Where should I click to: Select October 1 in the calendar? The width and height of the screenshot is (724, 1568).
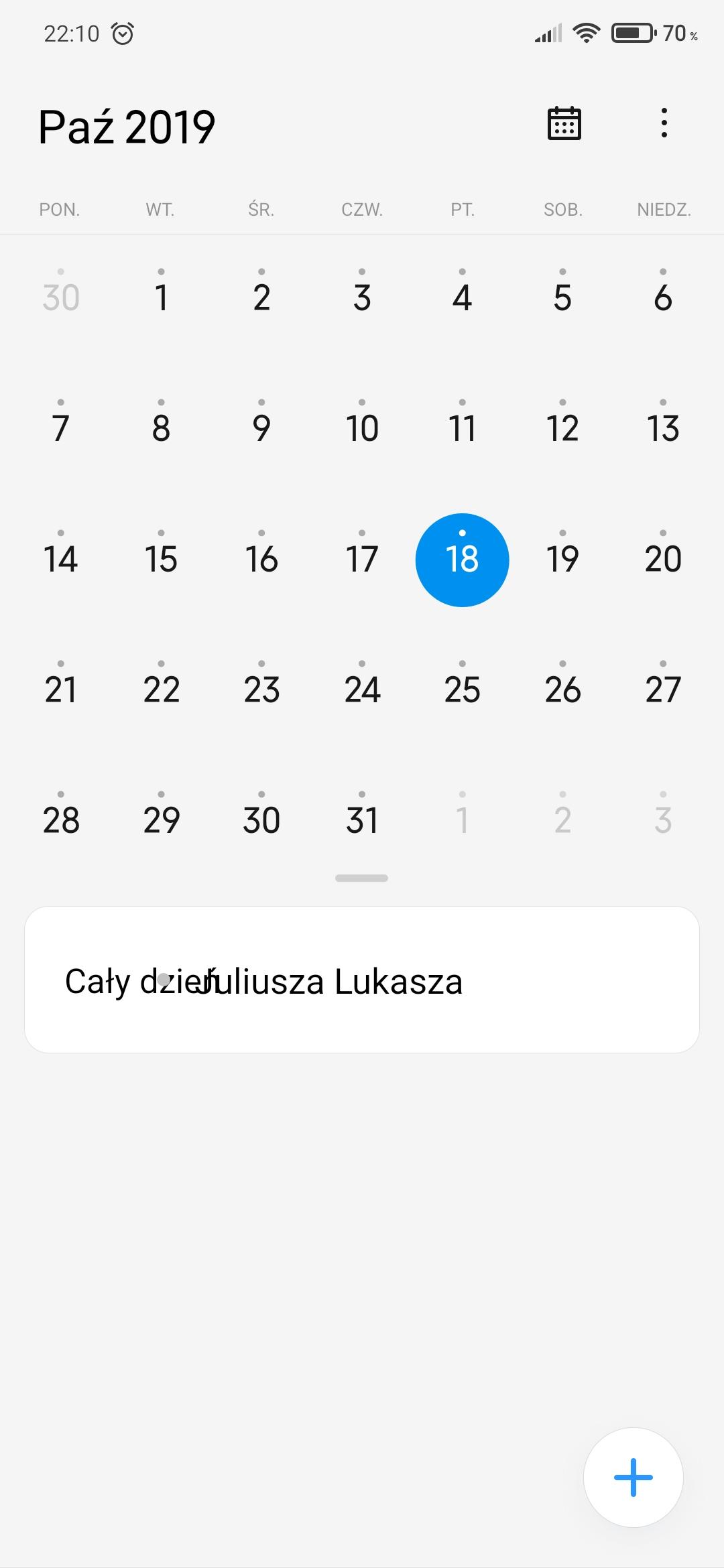[161, 297]
